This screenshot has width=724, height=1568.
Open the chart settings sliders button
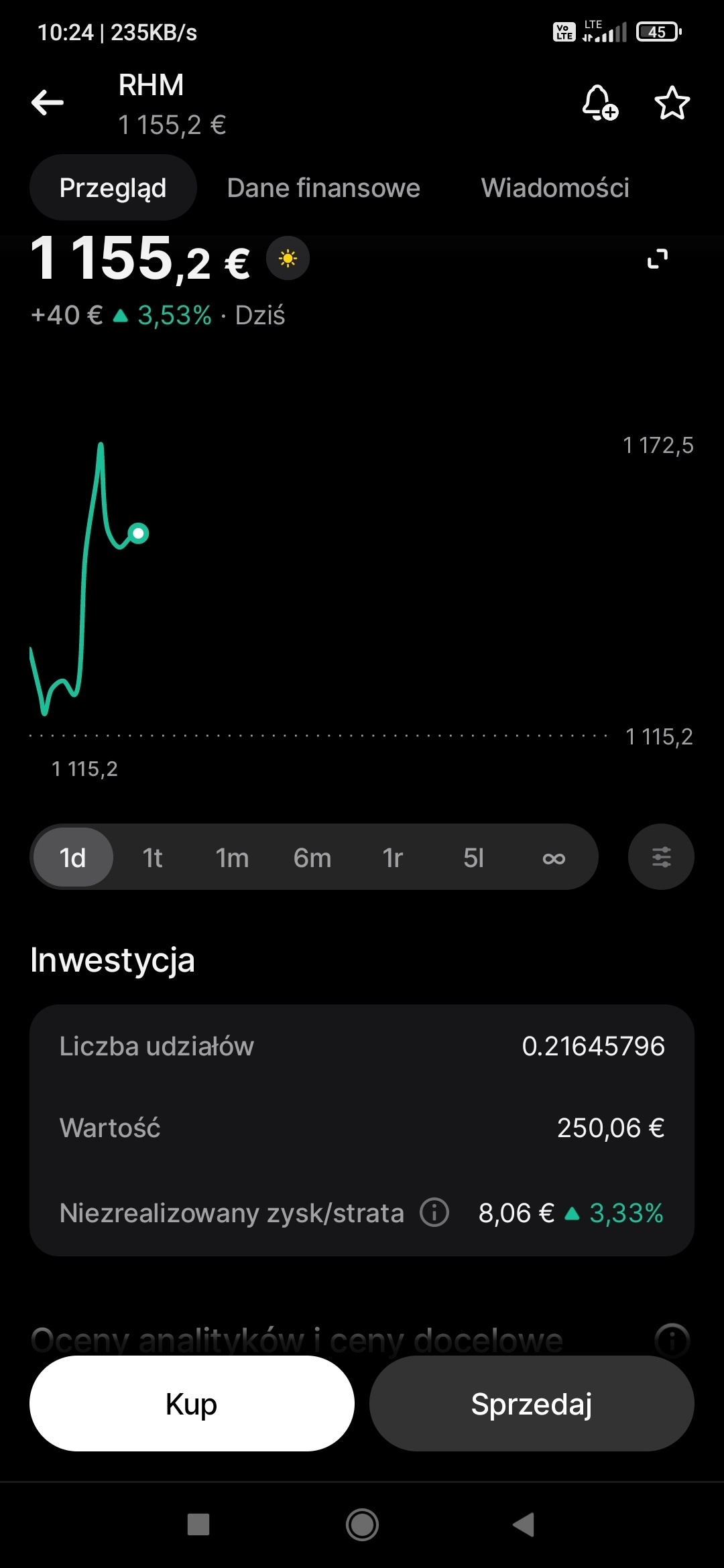coord(661,857)
